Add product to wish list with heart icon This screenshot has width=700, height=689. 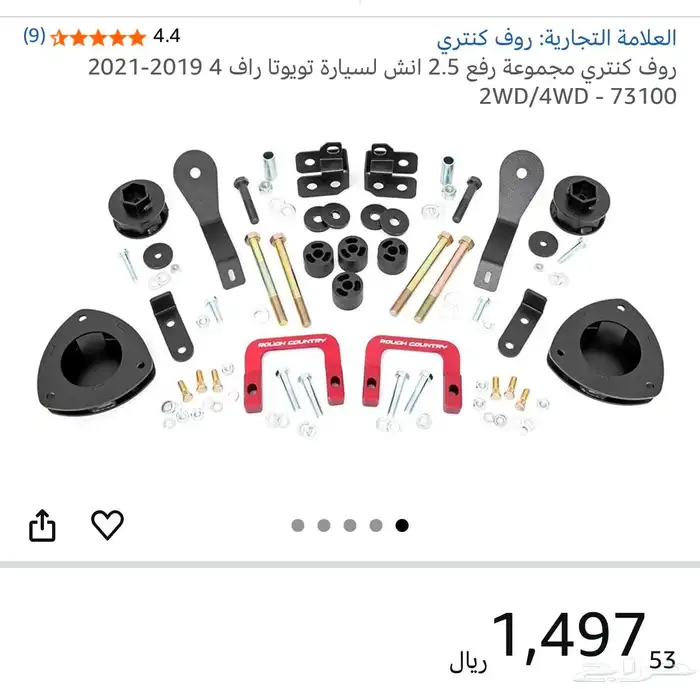107,524
